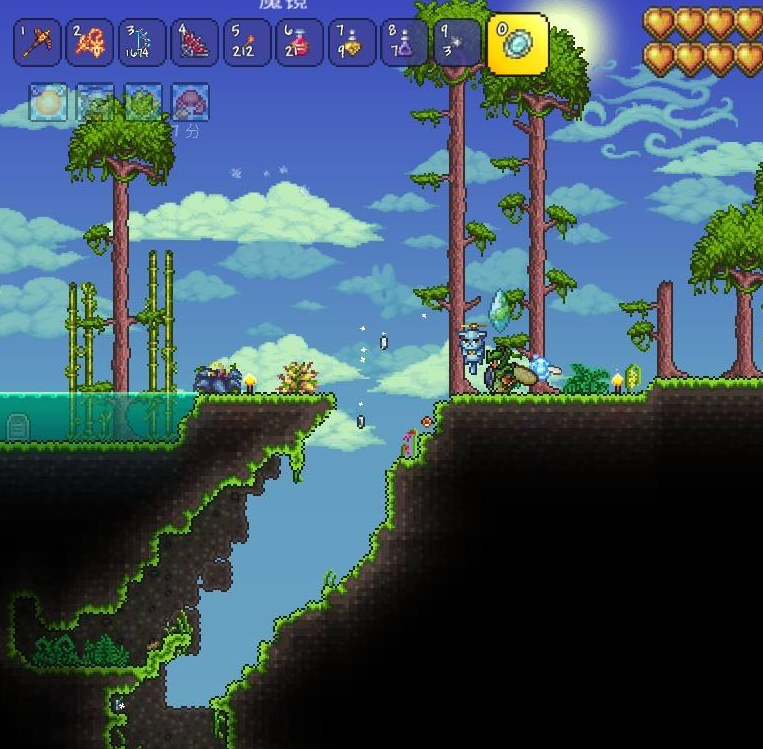This screenshot has height=749, width=763.
Task: Select the bow in hotbar slot 3
Action: pyautogui.click(x=142, y=43)
